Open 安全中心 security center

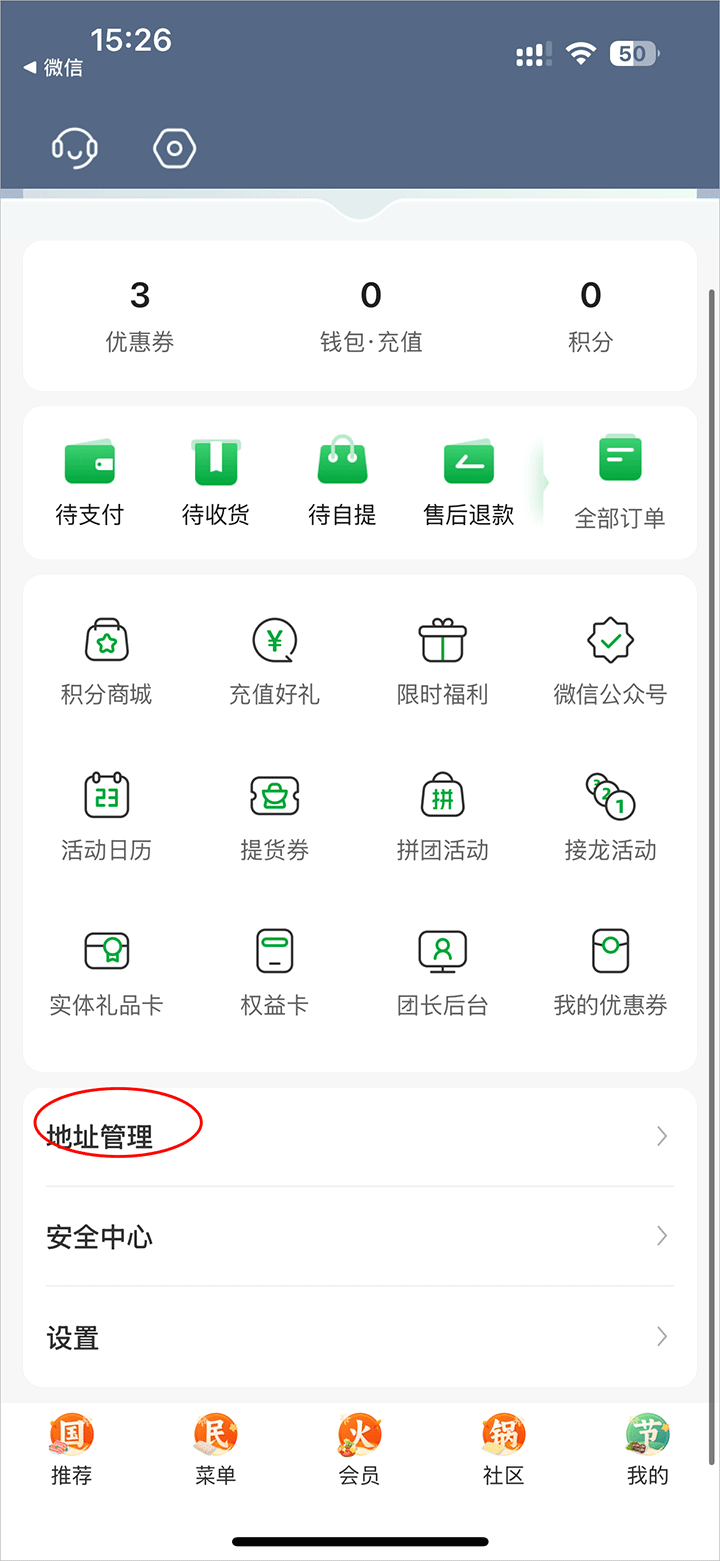(x=358, y=1237)
